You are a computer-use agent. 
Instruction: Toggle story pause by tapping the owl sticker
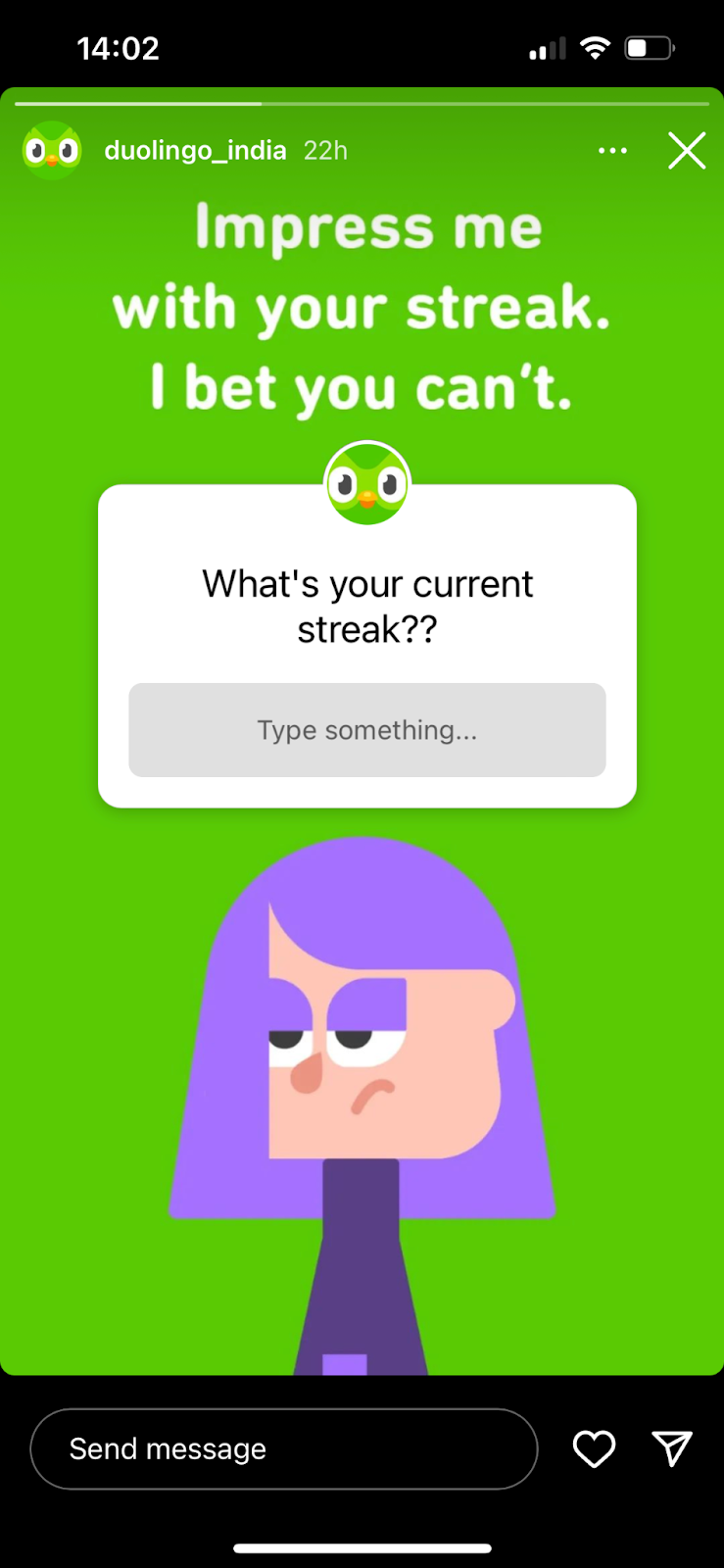[x=367, y=481]
